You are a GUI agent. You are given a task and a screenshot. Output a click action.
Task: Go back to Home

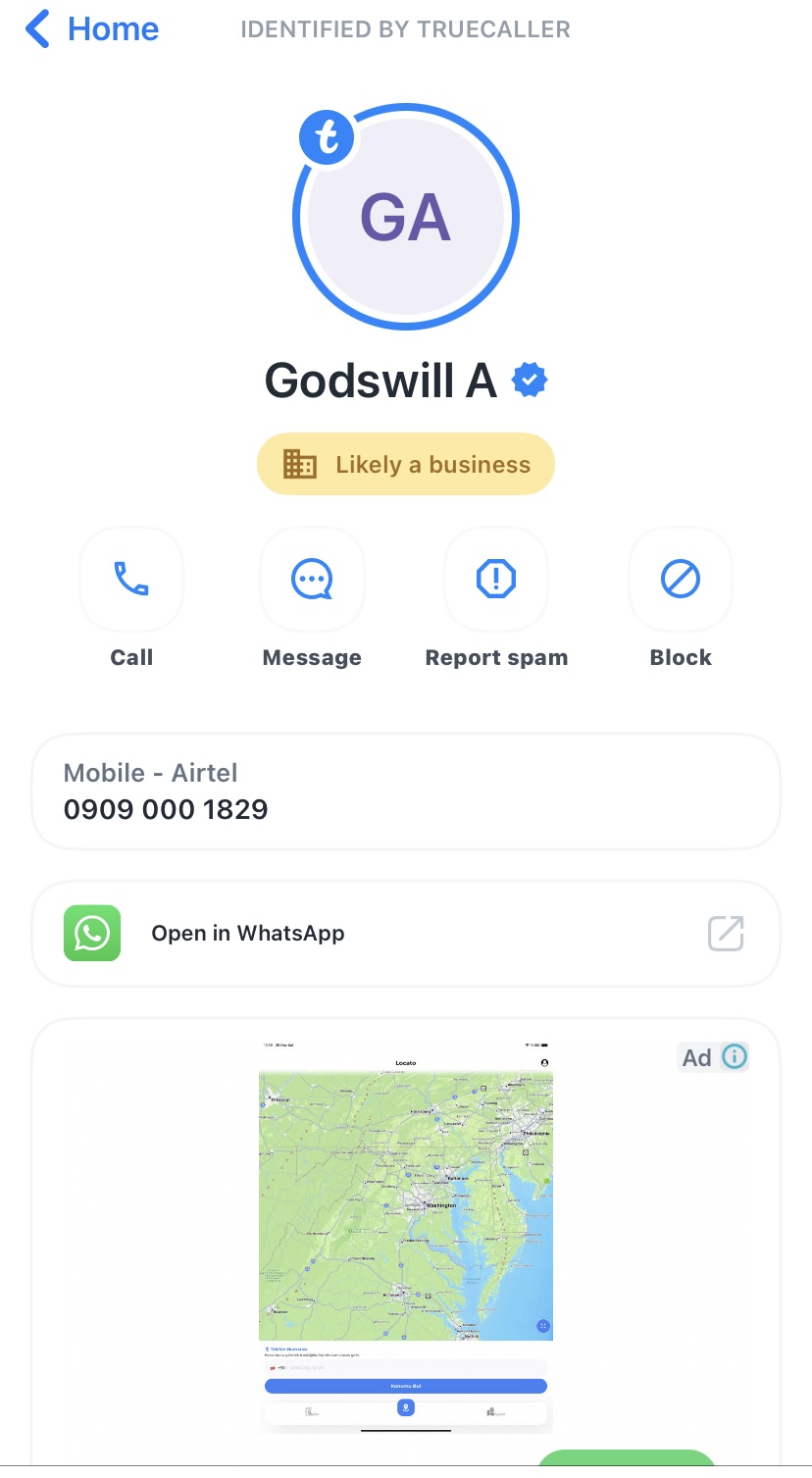(92, 29)
